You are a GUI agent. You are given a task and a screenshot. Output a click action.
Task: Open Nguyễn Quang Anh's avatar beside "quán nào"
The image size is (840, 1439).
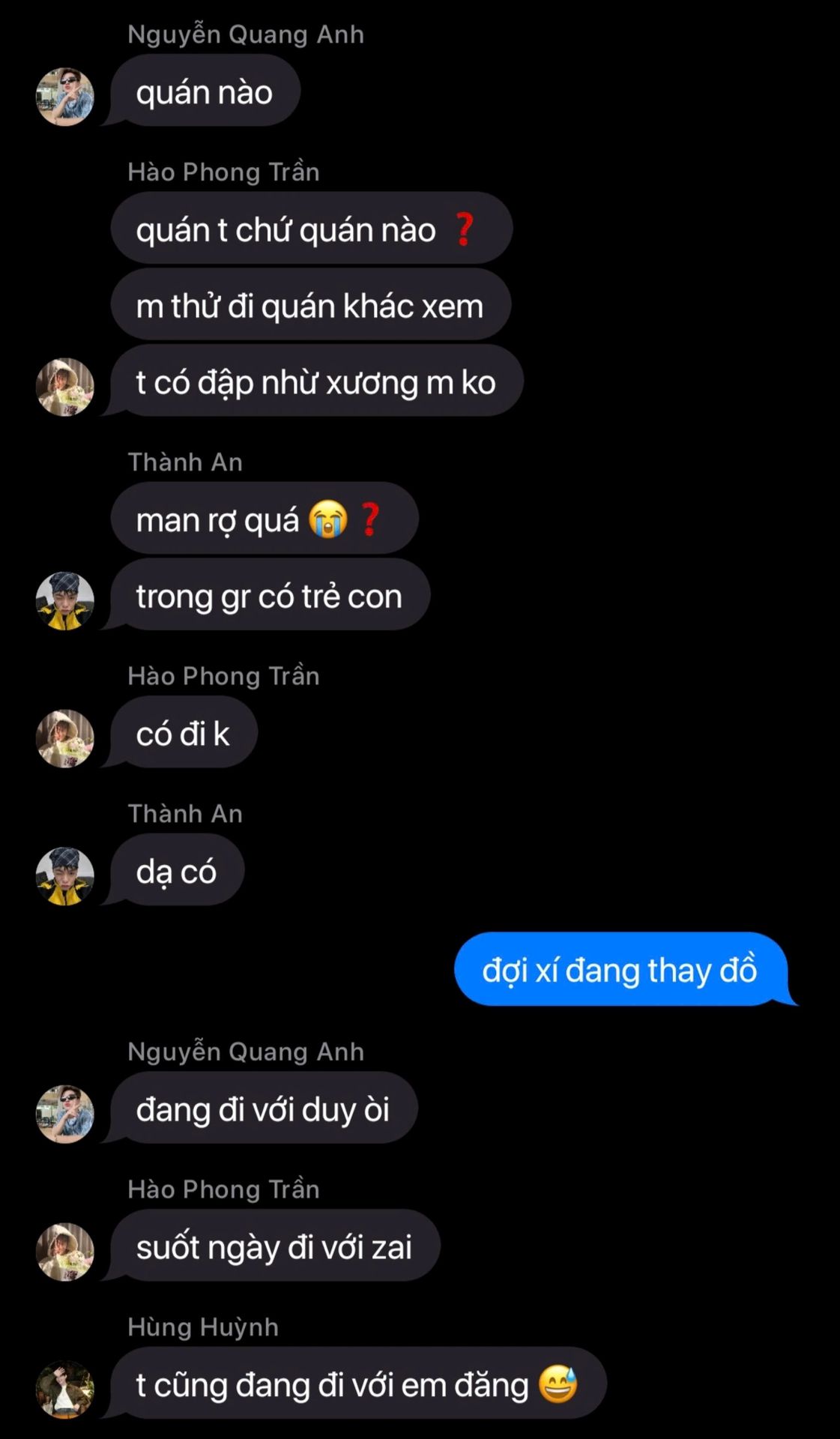(x=65, y=97)
